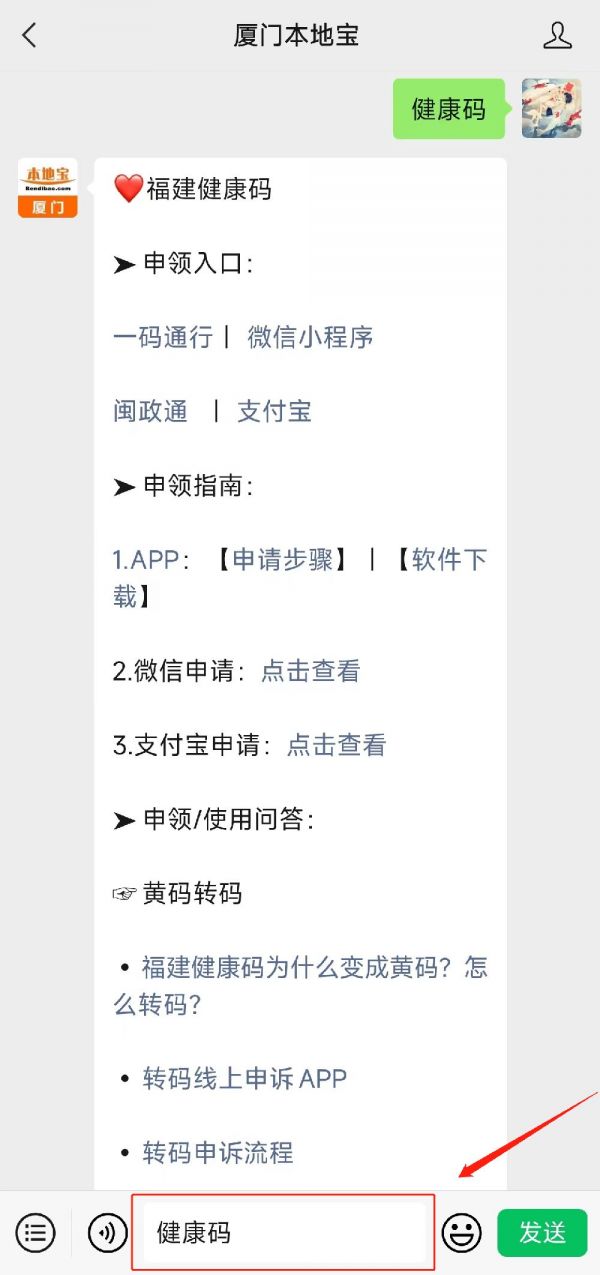Open the official account menu list icon
This screenshot has height=1275, width=600.
[36, 1232]
